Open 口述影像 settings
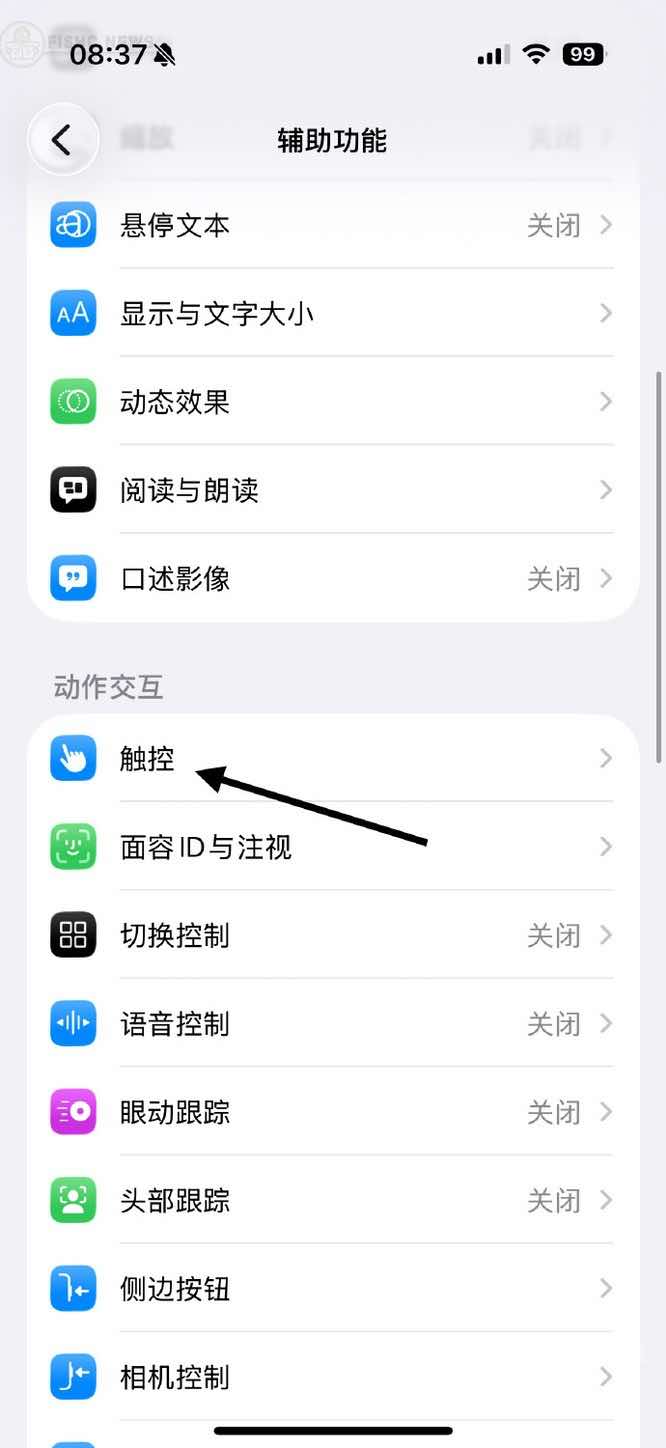Image resolution: width=666 pixels, height=1448 pixels. tap(332, 578)
